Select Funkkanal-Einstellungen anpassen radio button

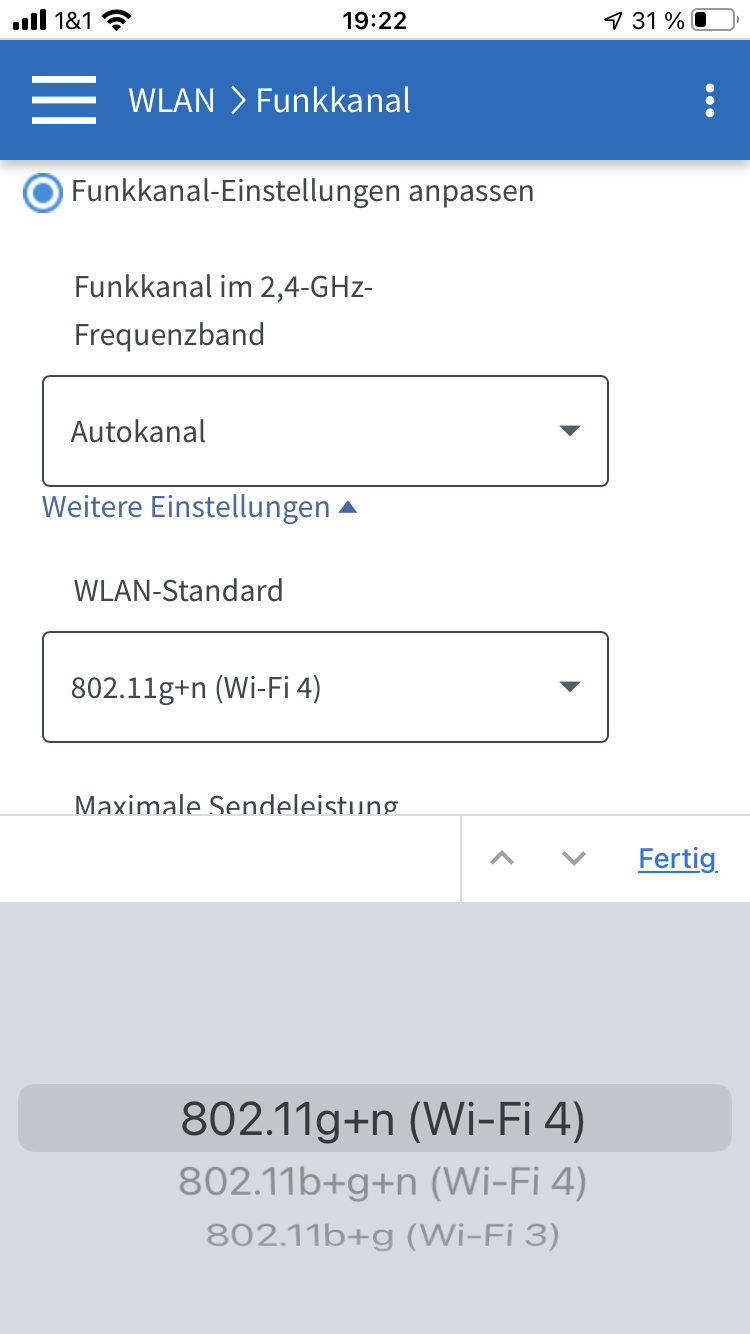click(42, 192)
